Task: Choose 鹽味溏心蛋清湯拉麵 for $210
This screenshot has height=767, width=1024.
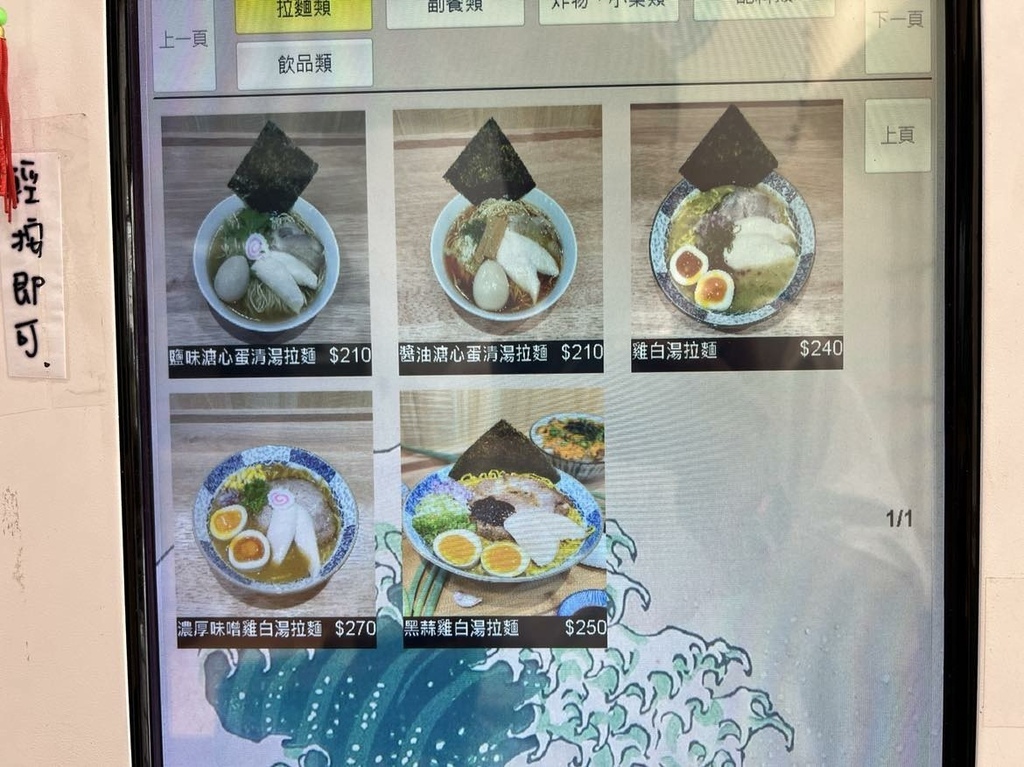Action: pyautogui.click(x=268, y=242)
